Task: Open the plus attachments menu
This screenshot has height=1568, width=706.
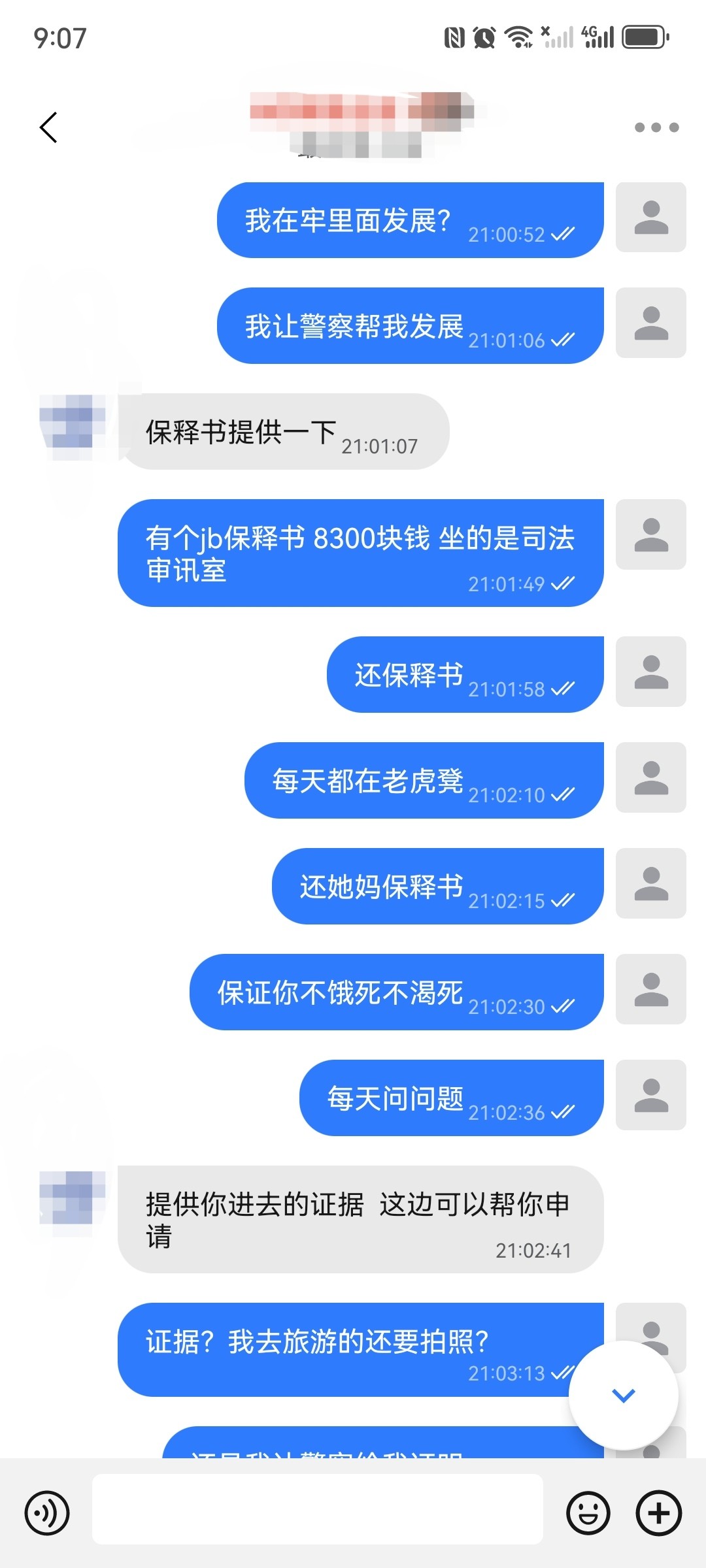Action: (659, 1512)
